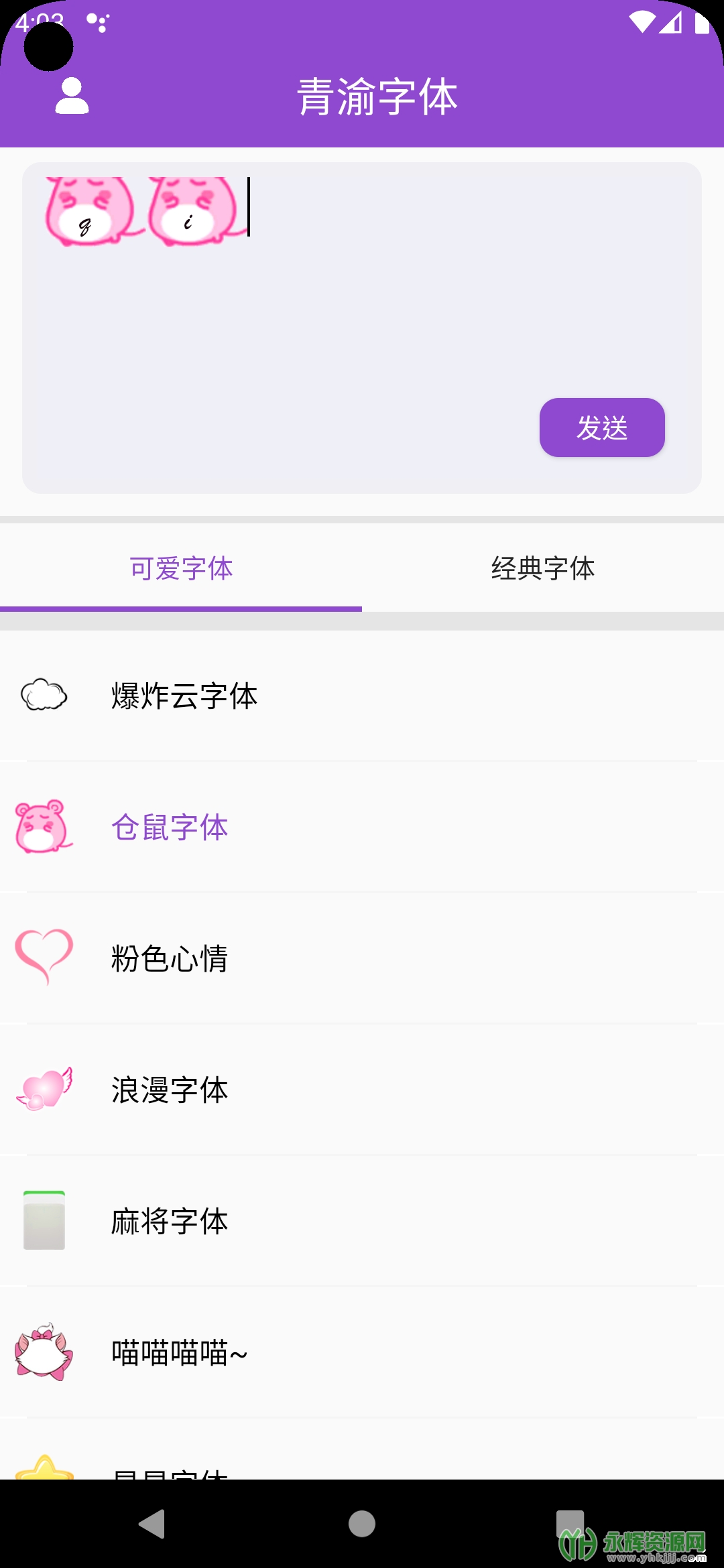
Task: Open the user profile icon
Action: 72,96
